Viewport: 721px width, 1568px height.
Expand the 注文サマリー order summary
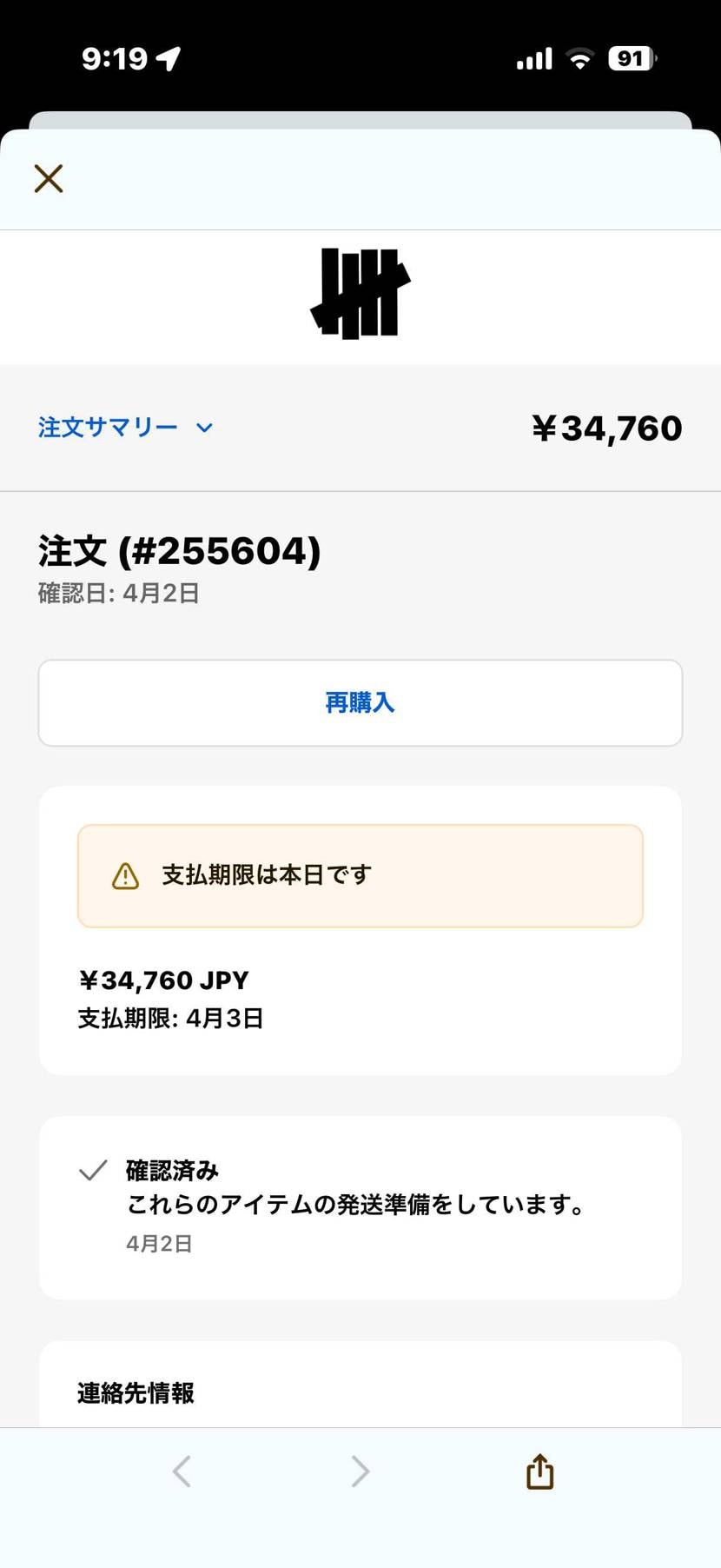coord(108,428)
